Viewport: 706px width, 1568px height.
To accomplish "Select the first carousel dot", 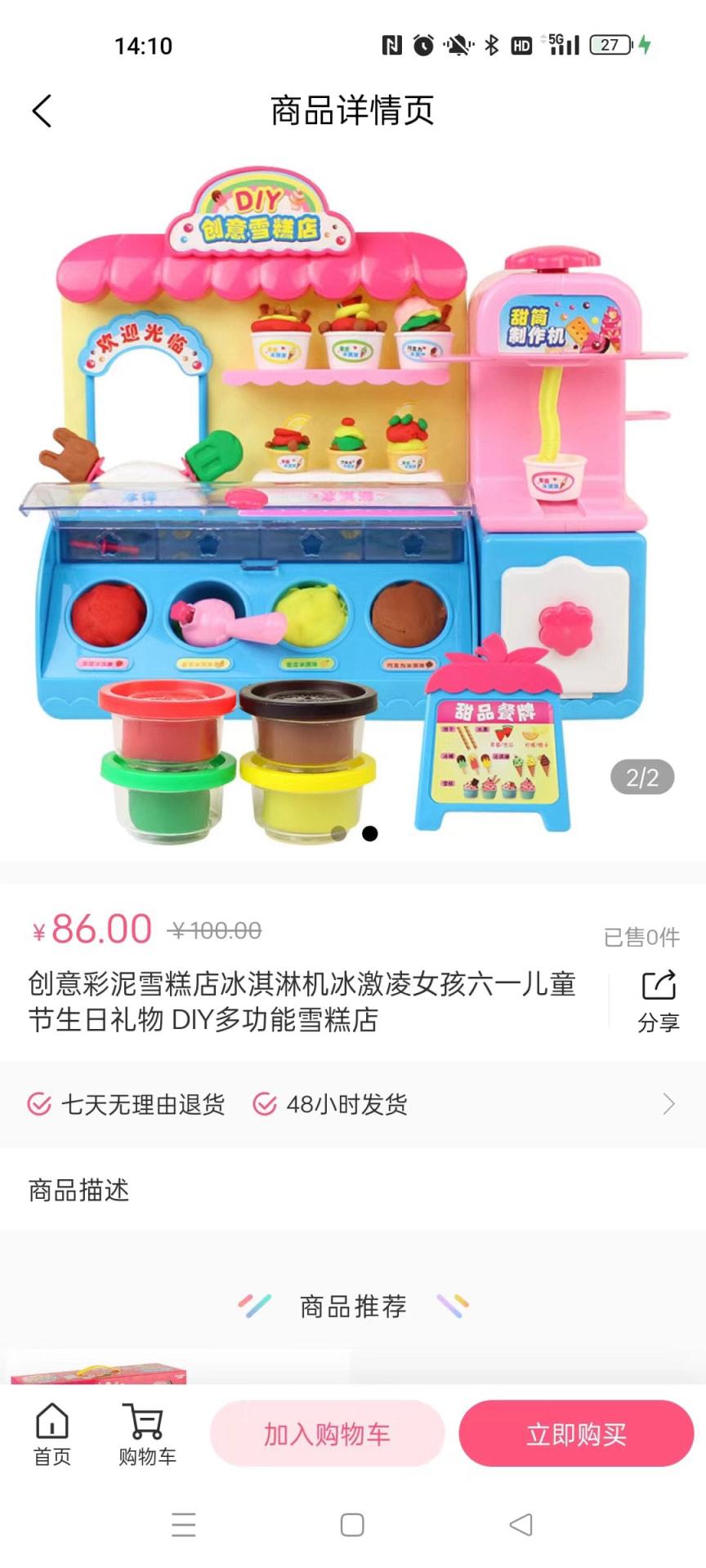I will point(337,832).
